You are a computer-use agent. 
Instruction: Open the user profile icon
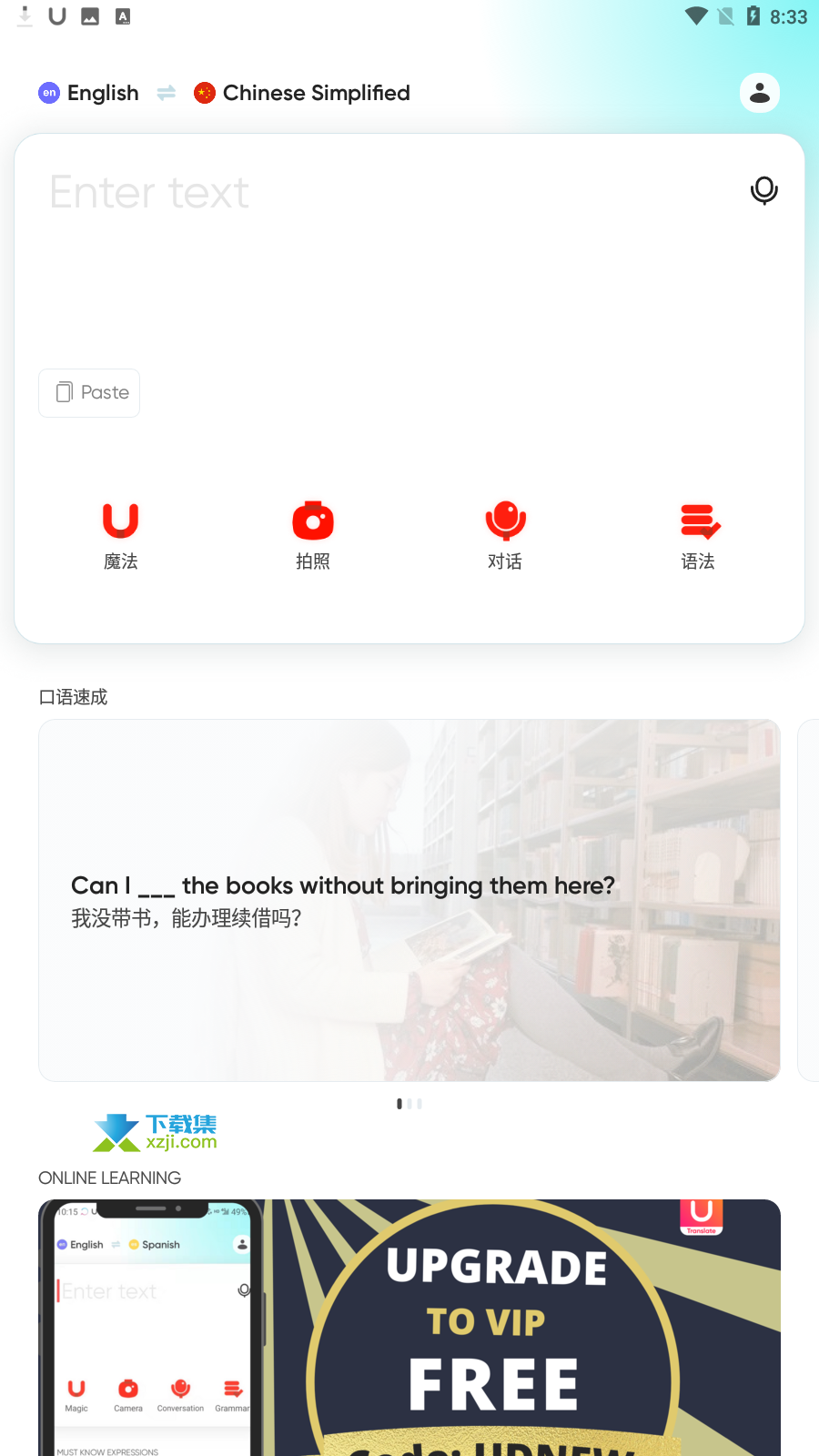tap(760, 93)
